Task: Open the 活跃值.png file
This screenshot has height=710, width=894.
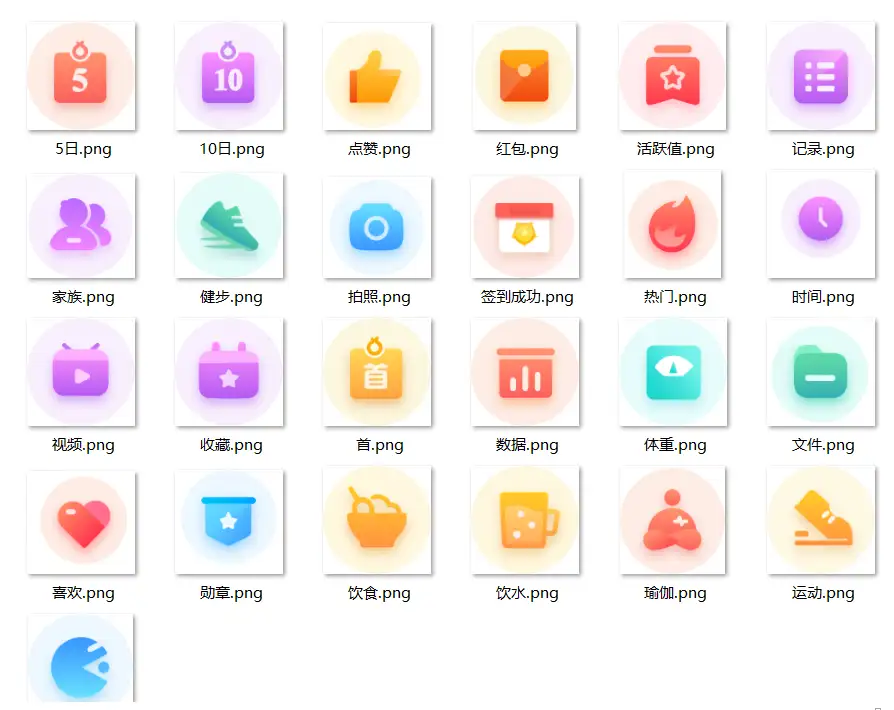Action: click(673, 77)
